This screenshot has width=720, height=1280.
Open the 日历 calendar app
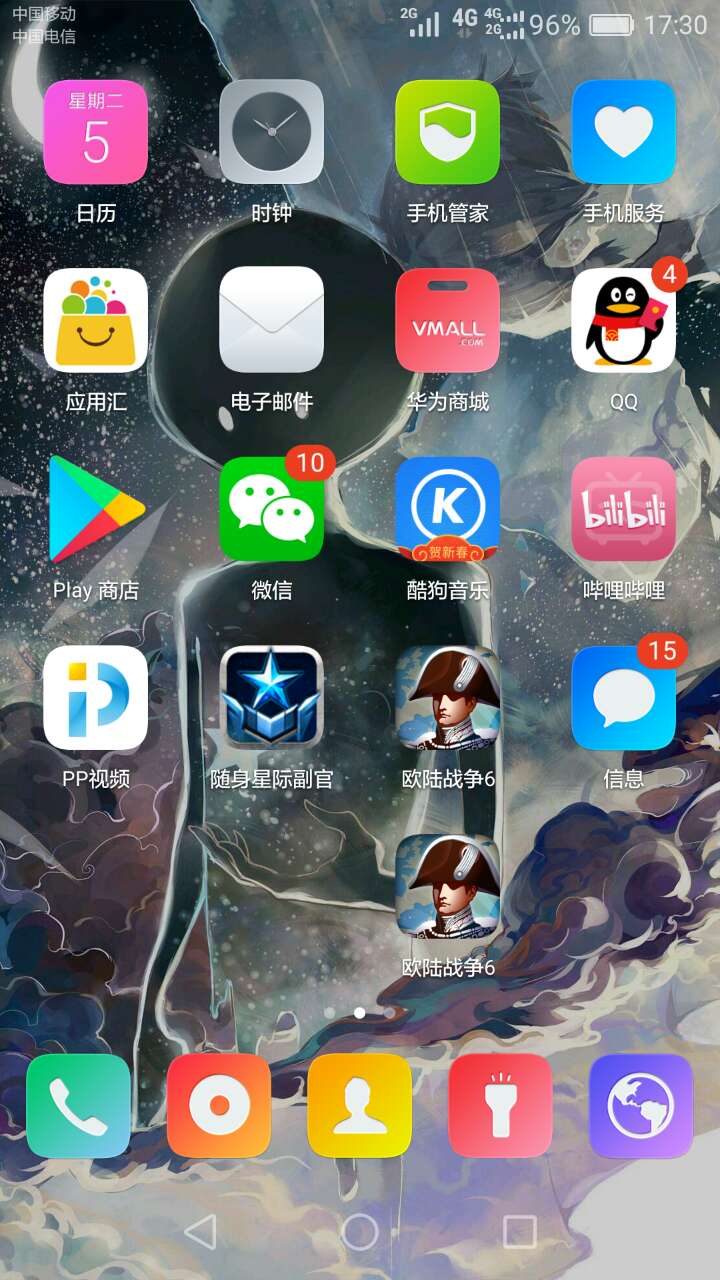96,133
